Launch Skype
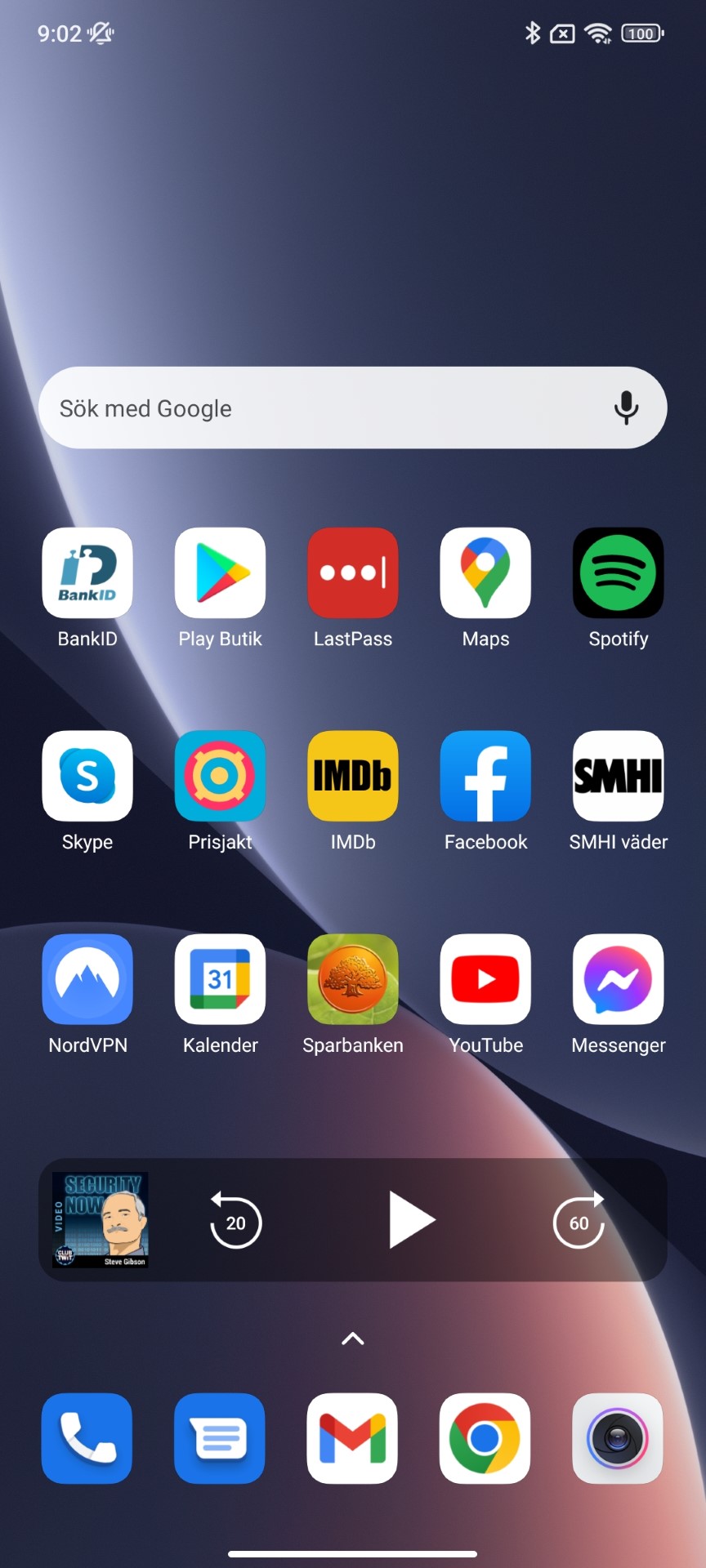The width and height of the screenshot is (706, 1568). (x=87, y=776)
